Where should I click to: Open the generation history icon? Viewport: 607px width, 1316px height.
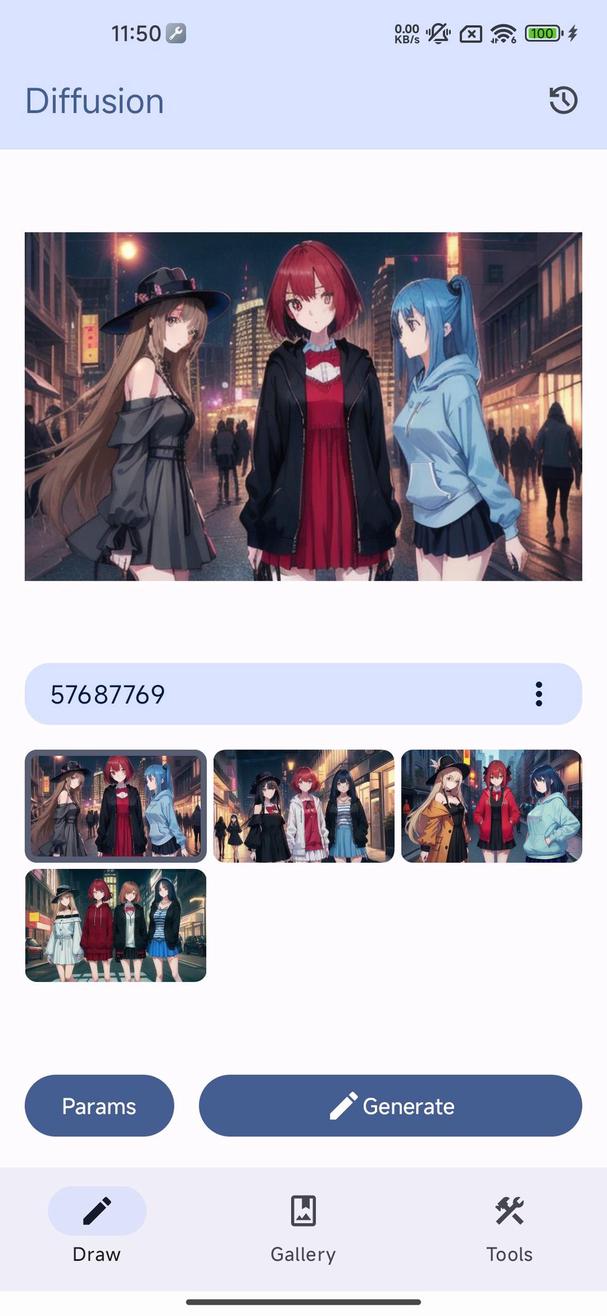[563, 100]
